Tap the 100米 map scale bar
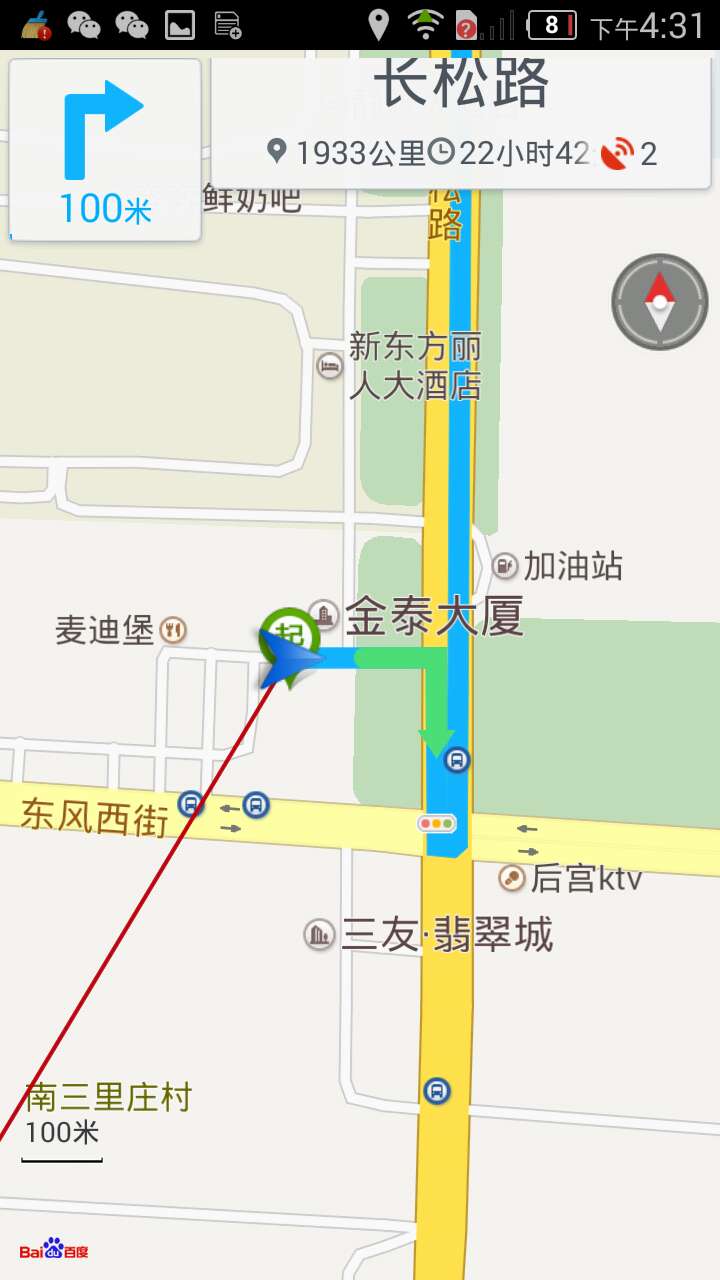The width and height of the screenshot is (720, 1280). click(62, 1140)
